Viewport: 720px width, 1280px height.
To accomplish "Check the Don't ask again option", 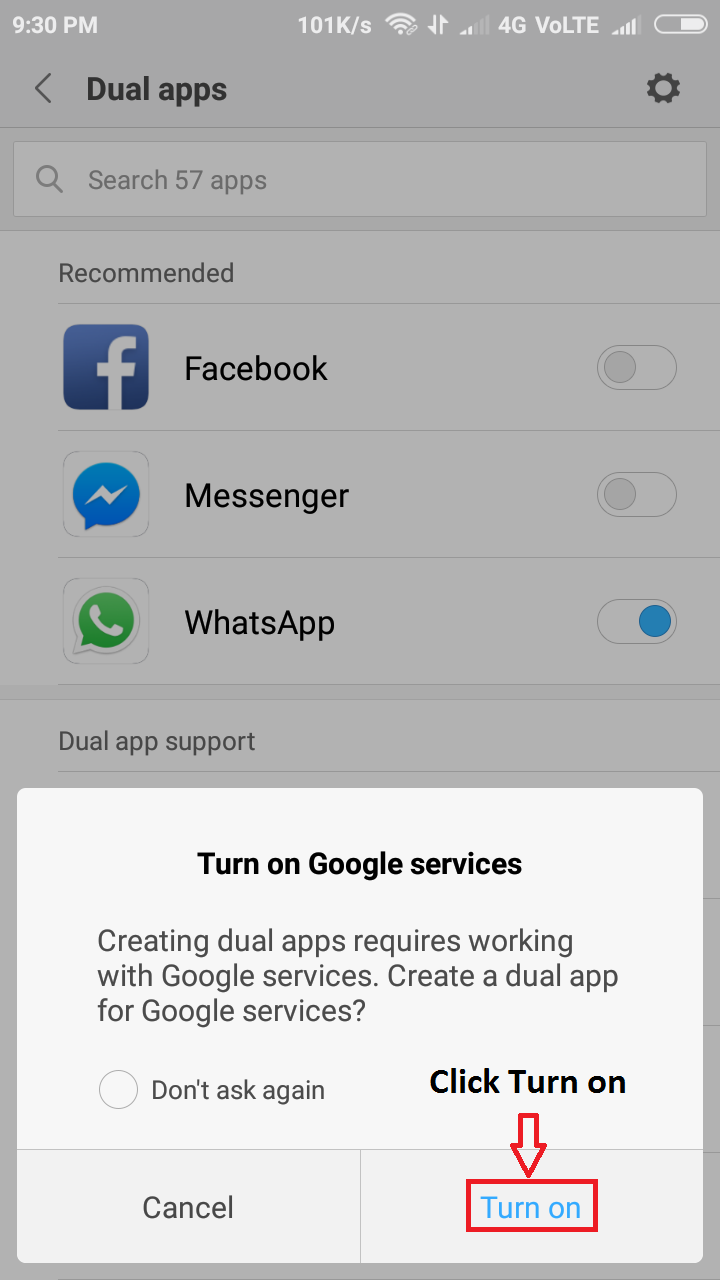I will [119, 1089].
